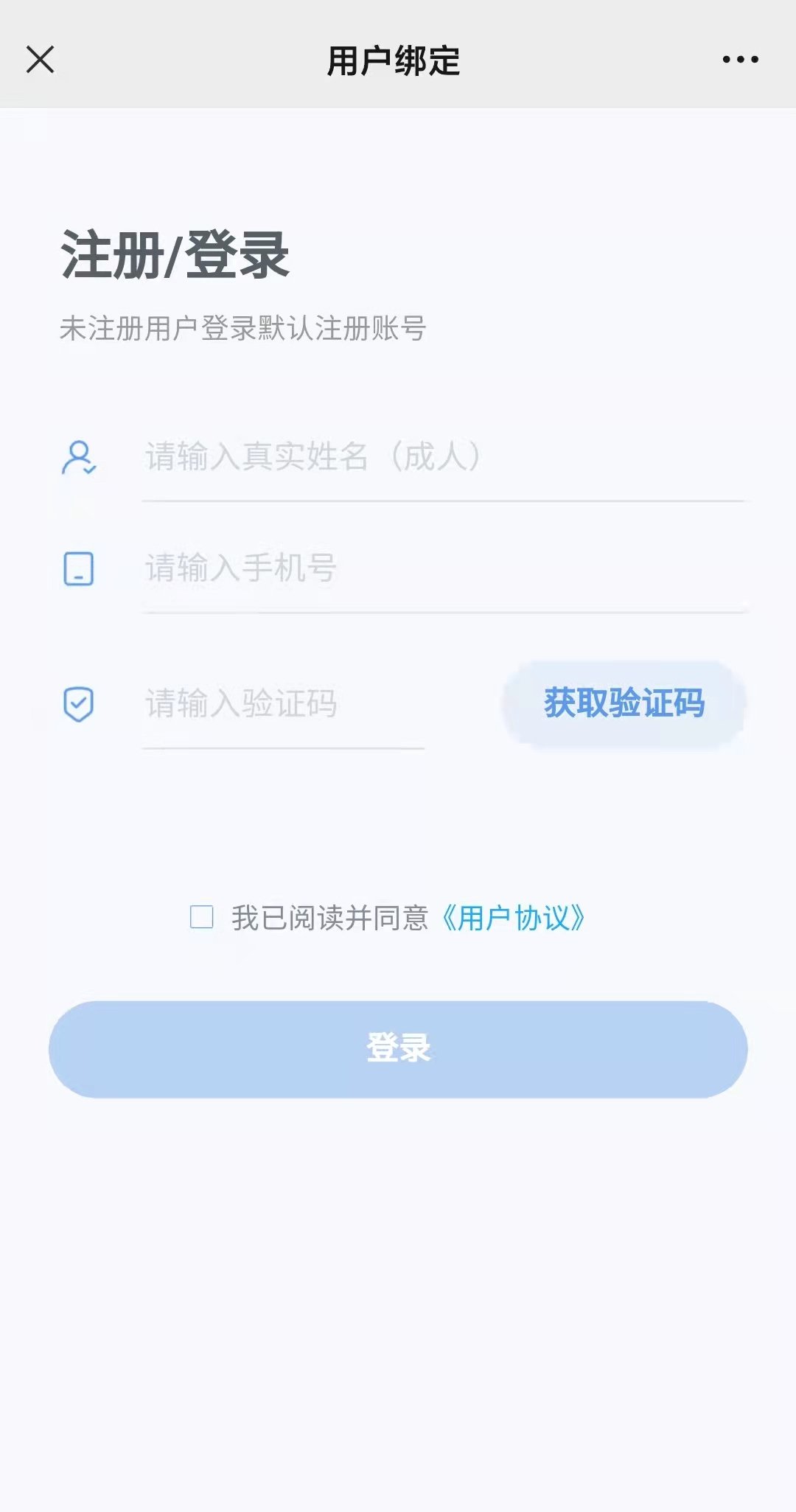Screen dimensions: 796x1512
Task: Select the verification code (验证码) input
Action: (x=283, y=703)
